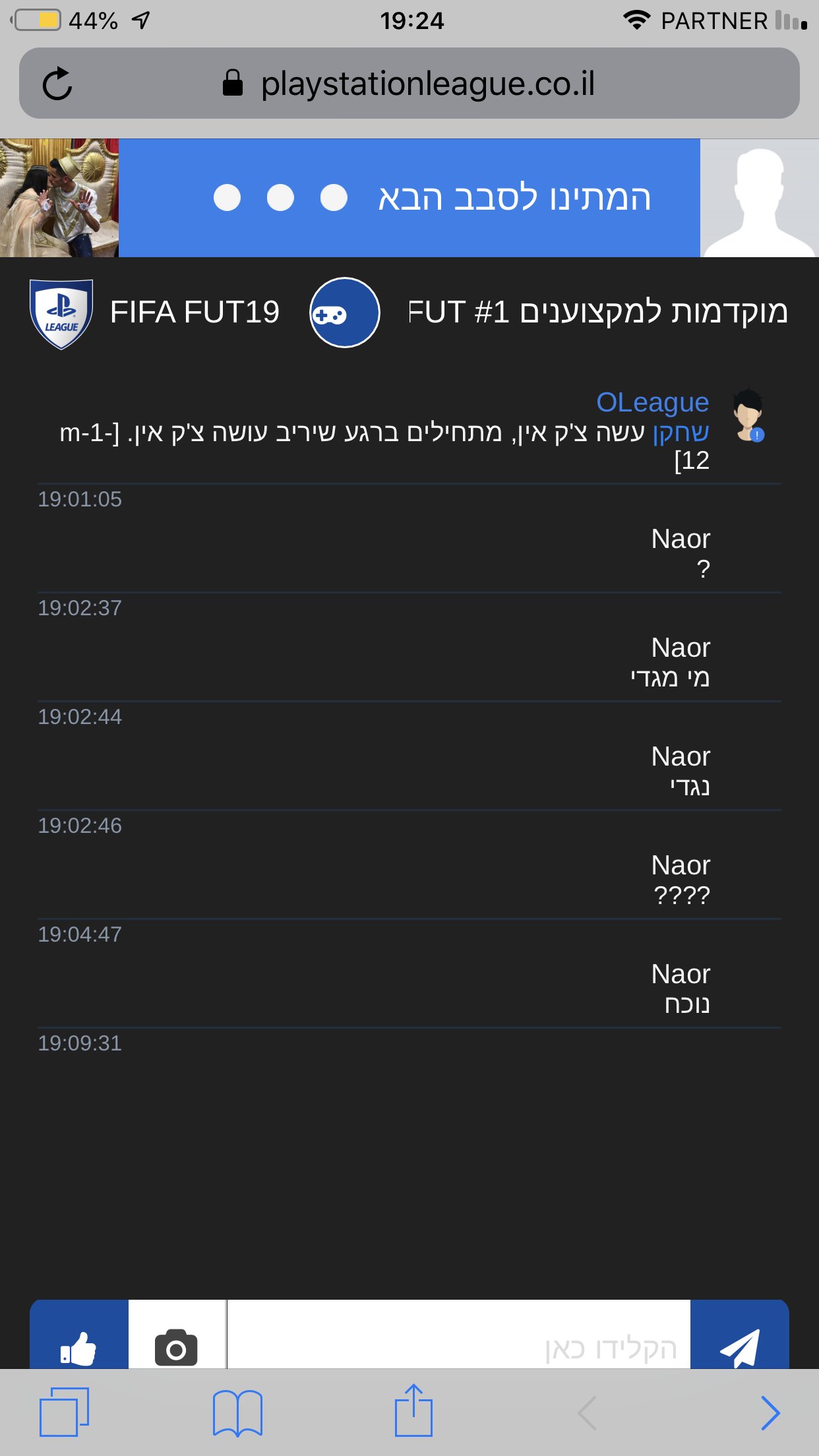819x1456 pixels.
Task: Open Safari tabs overview
Action: [x=64, y=1412]
